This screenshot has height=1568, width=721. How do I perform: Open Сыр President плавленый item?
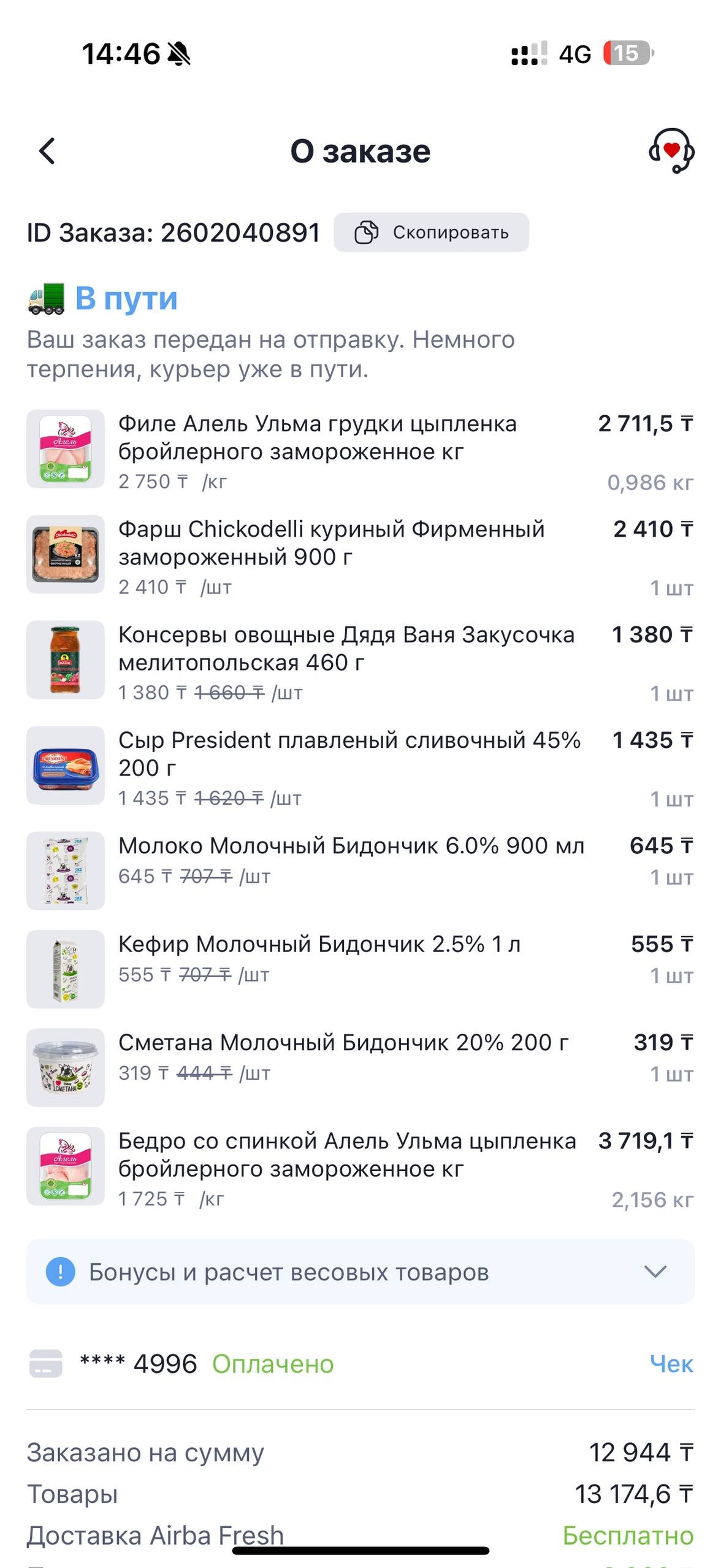349,754
